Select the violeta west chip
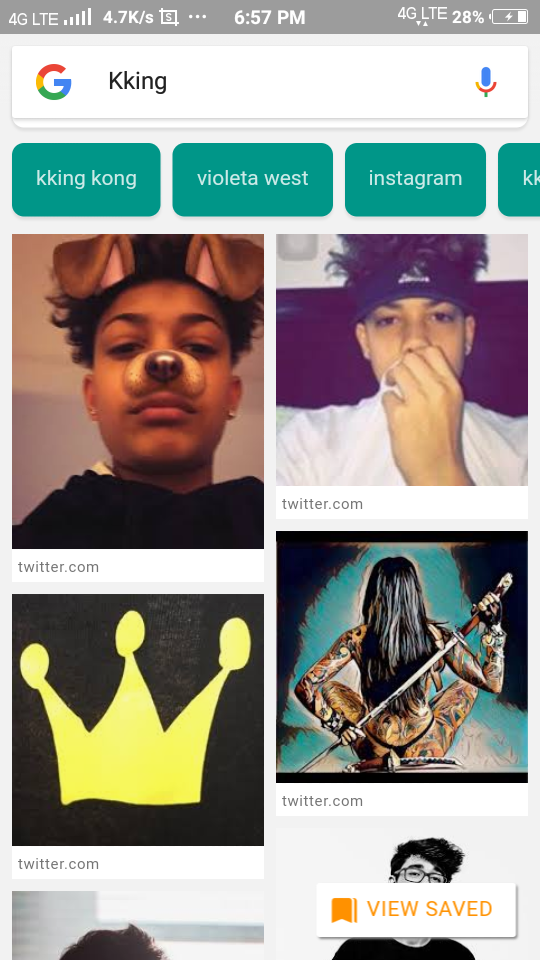This screenshot has width=540, height=960. click(x=253, y=179)
